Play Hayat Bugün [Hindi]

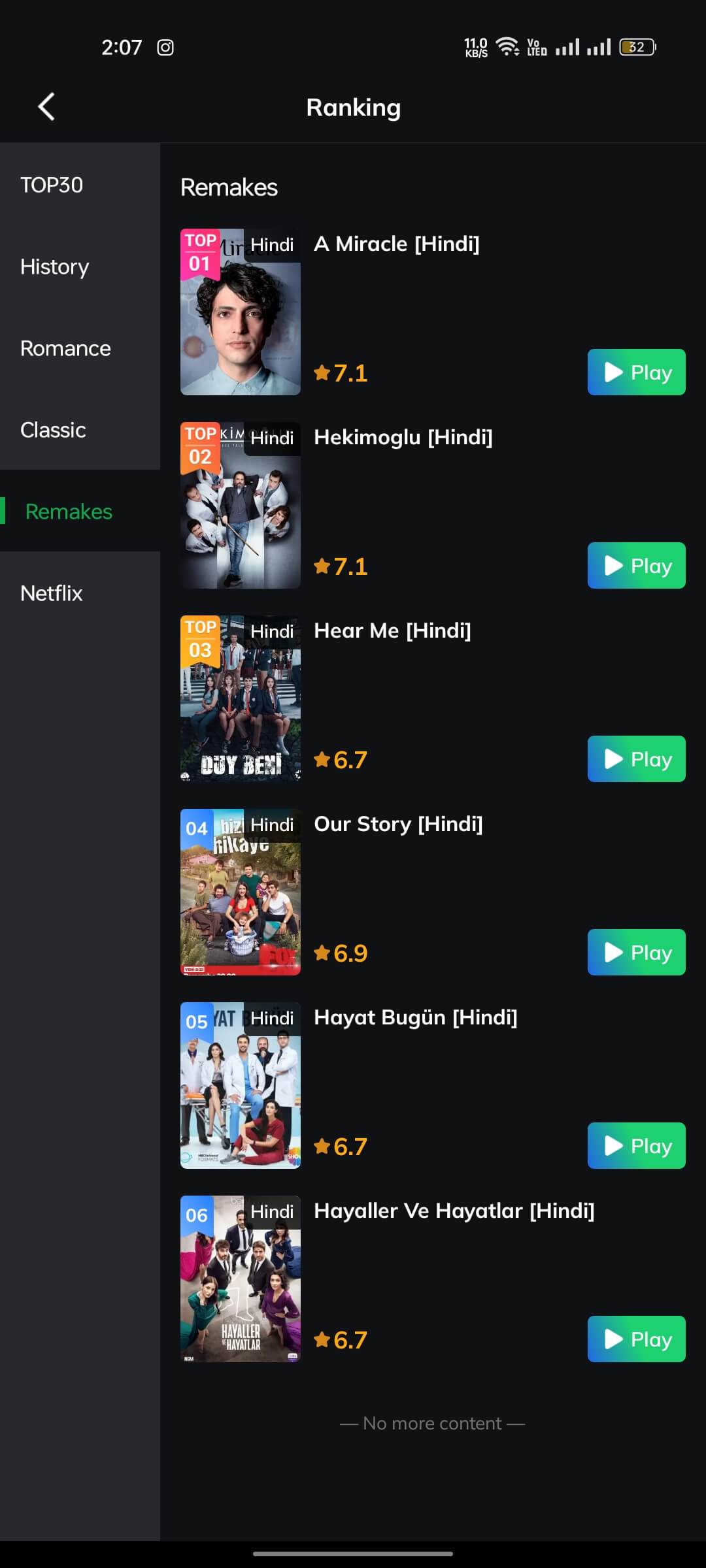pyautogui.click(x=635, y=1146)
